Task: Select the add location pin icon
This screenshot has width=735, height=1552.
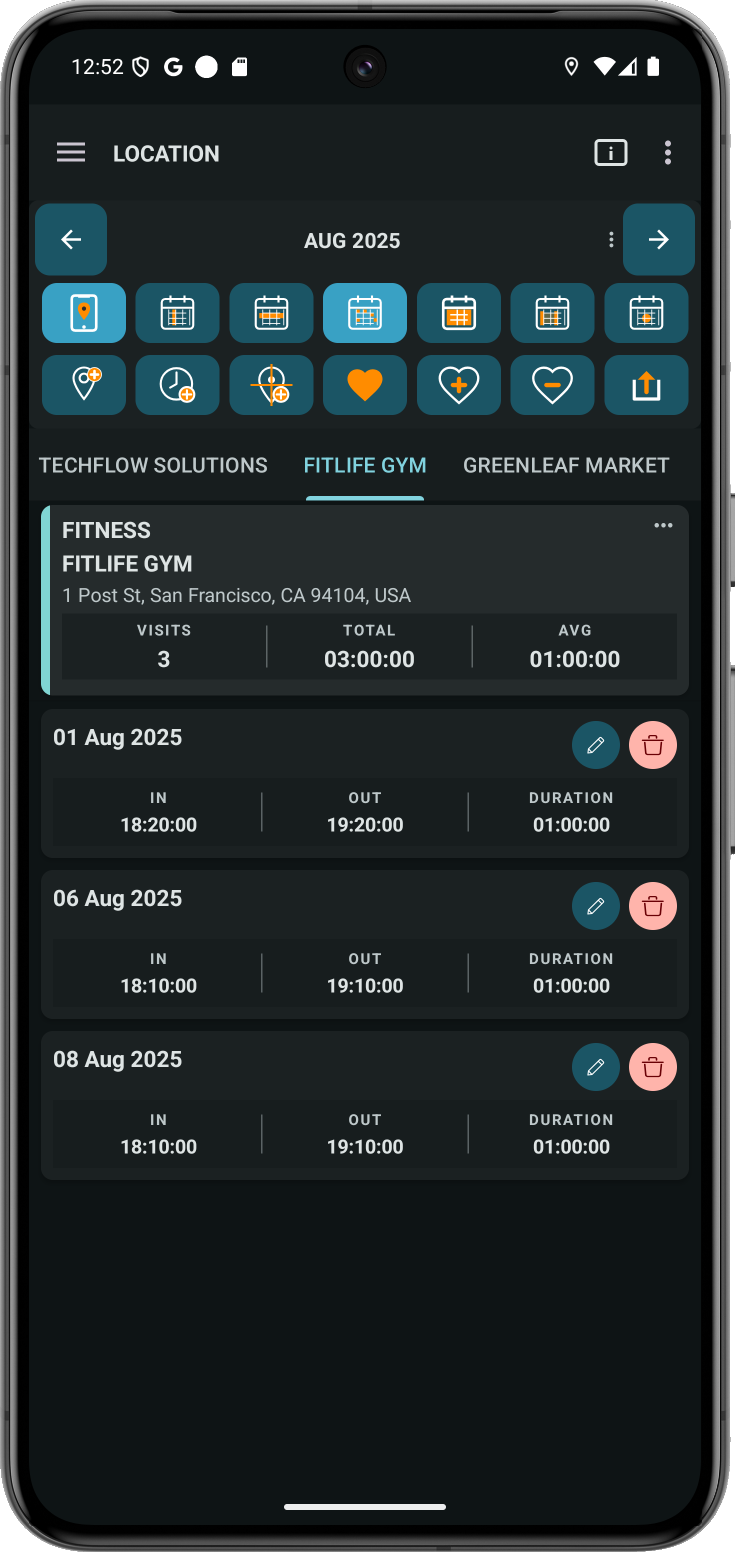Action: [x=84, y=385]
